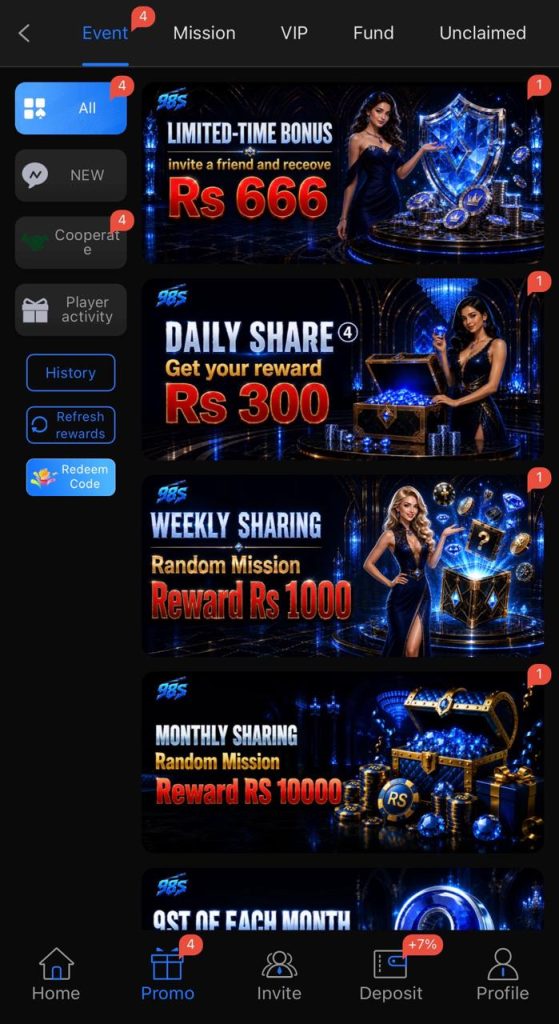Open the Redeem Code button
This screenshot has width=559, height=1024.
pyautogui.click(x=71, y=477)
